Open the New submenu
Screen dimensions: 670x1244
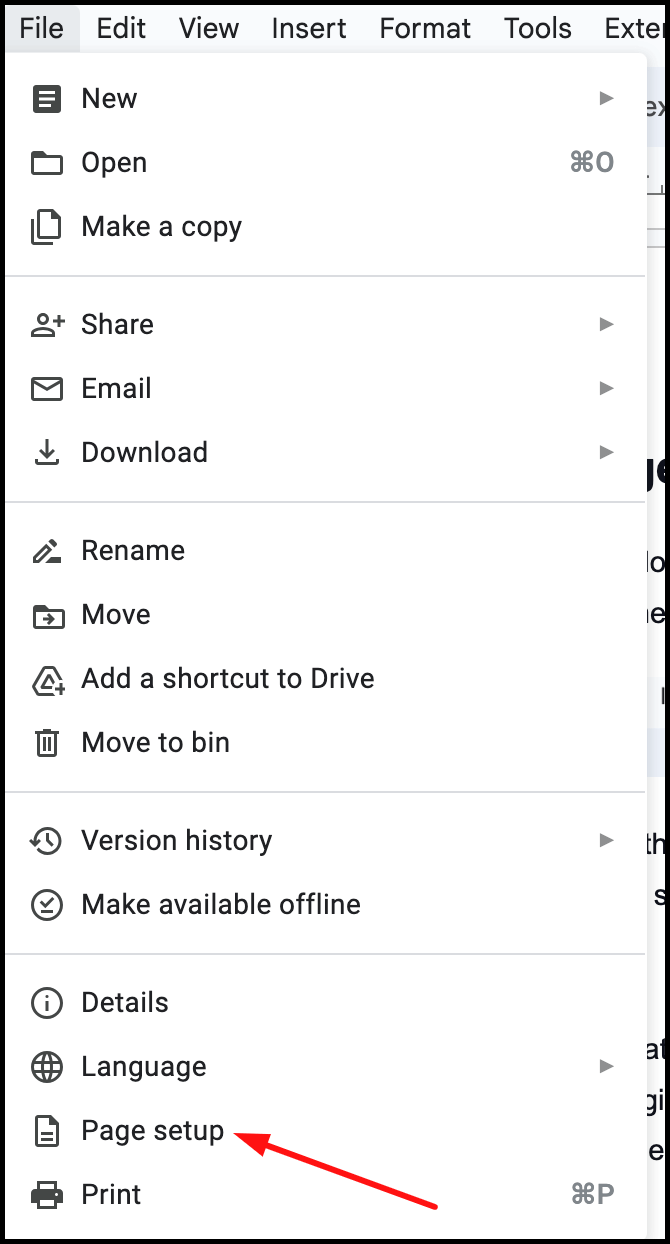click(x=325, y=98)
